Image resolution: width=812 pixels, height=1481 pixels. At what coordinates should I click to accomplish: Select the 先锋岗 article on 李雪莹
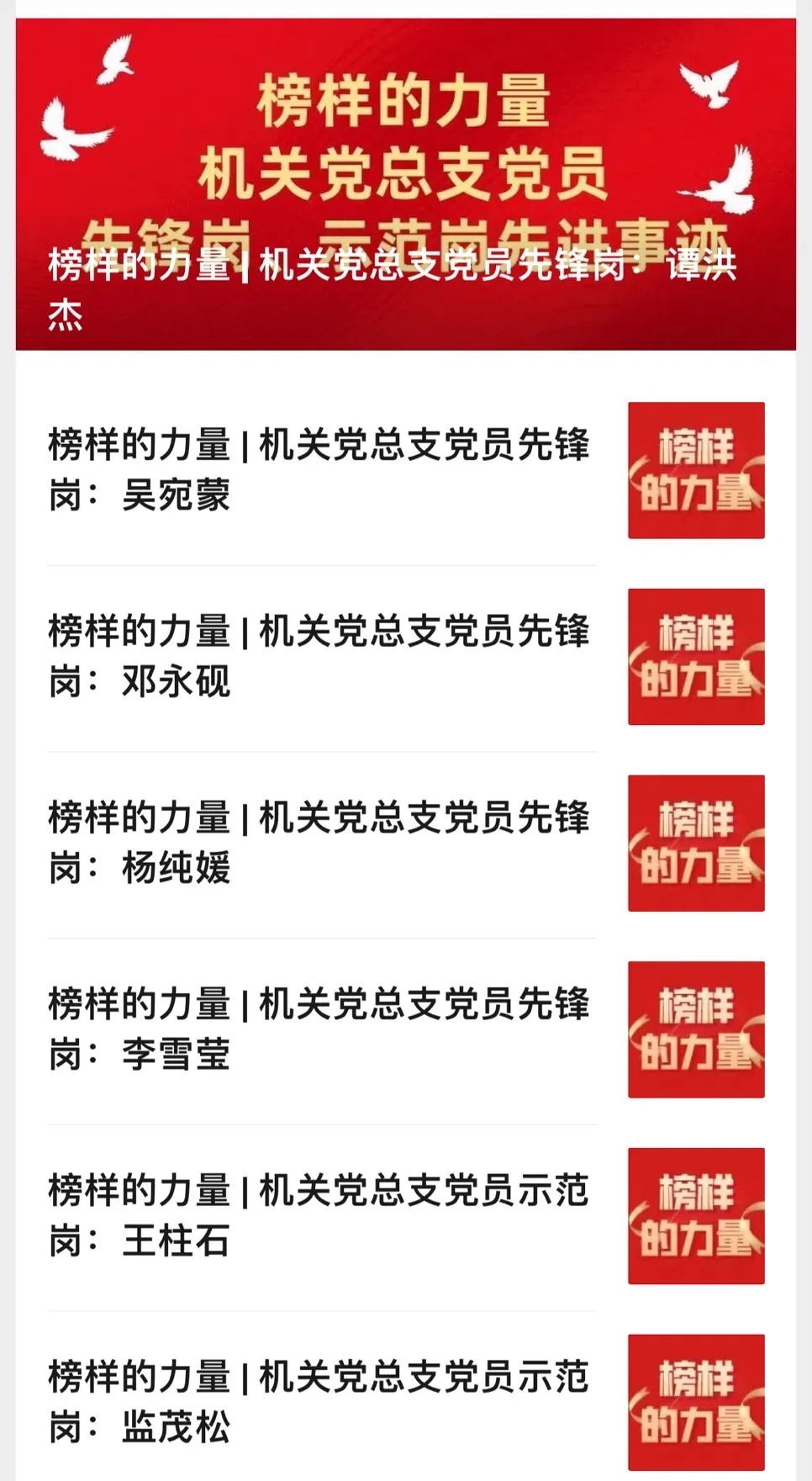[319, 1029]
